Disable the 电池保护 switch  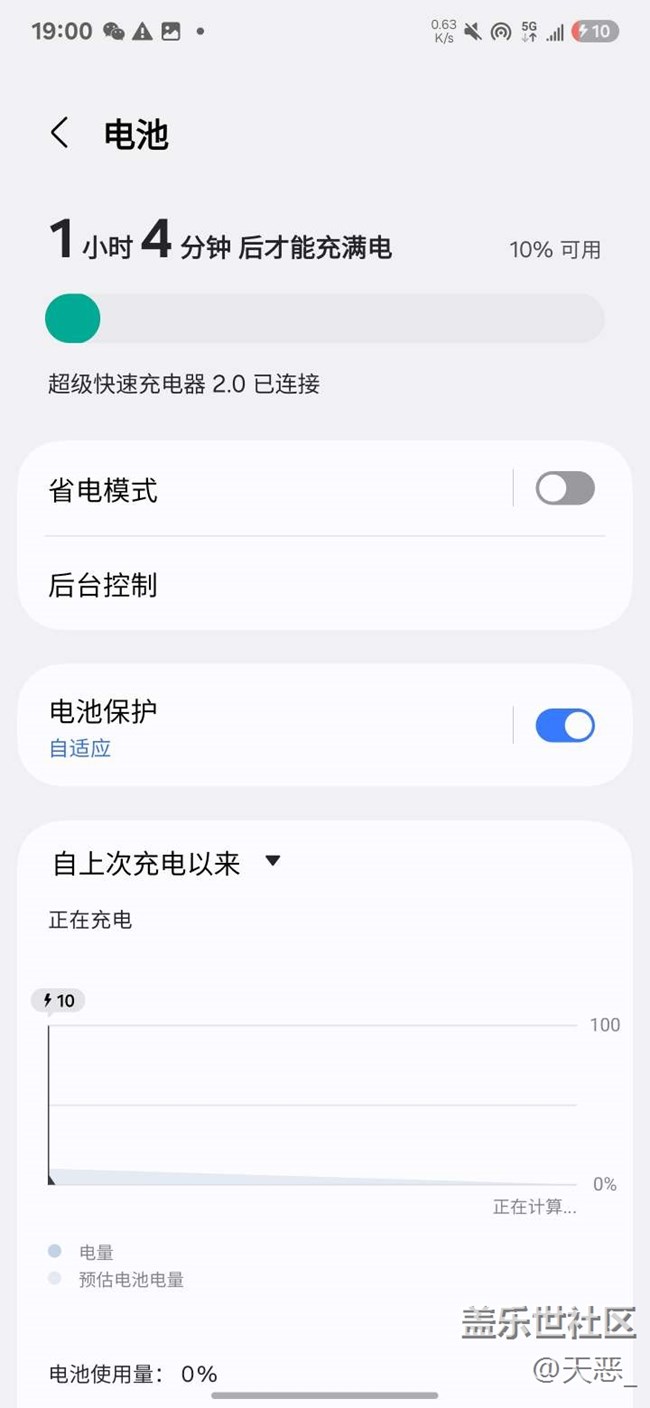[565, 726]
